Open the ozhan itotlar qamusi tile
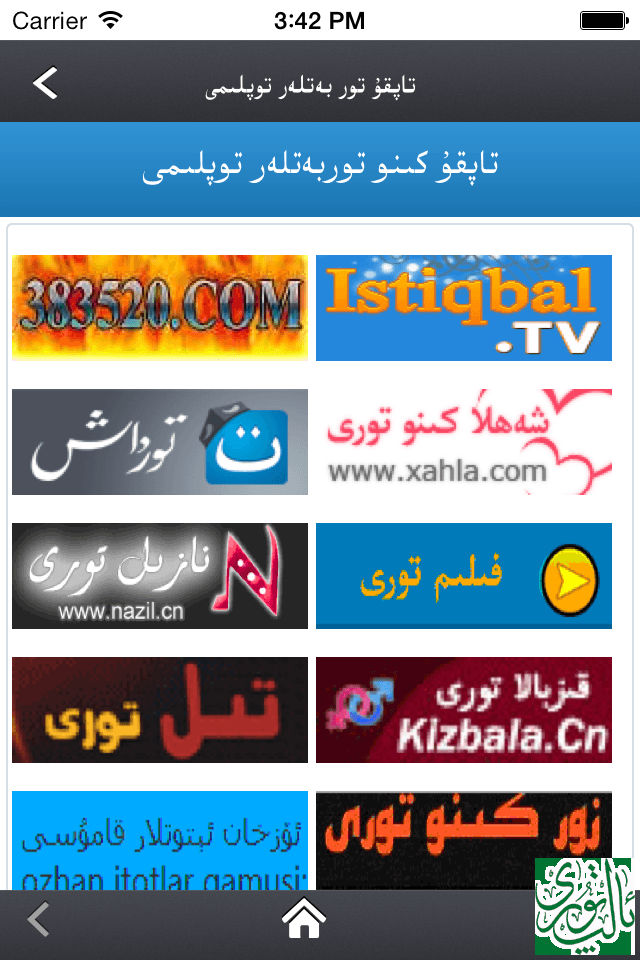 click(160, 840)
